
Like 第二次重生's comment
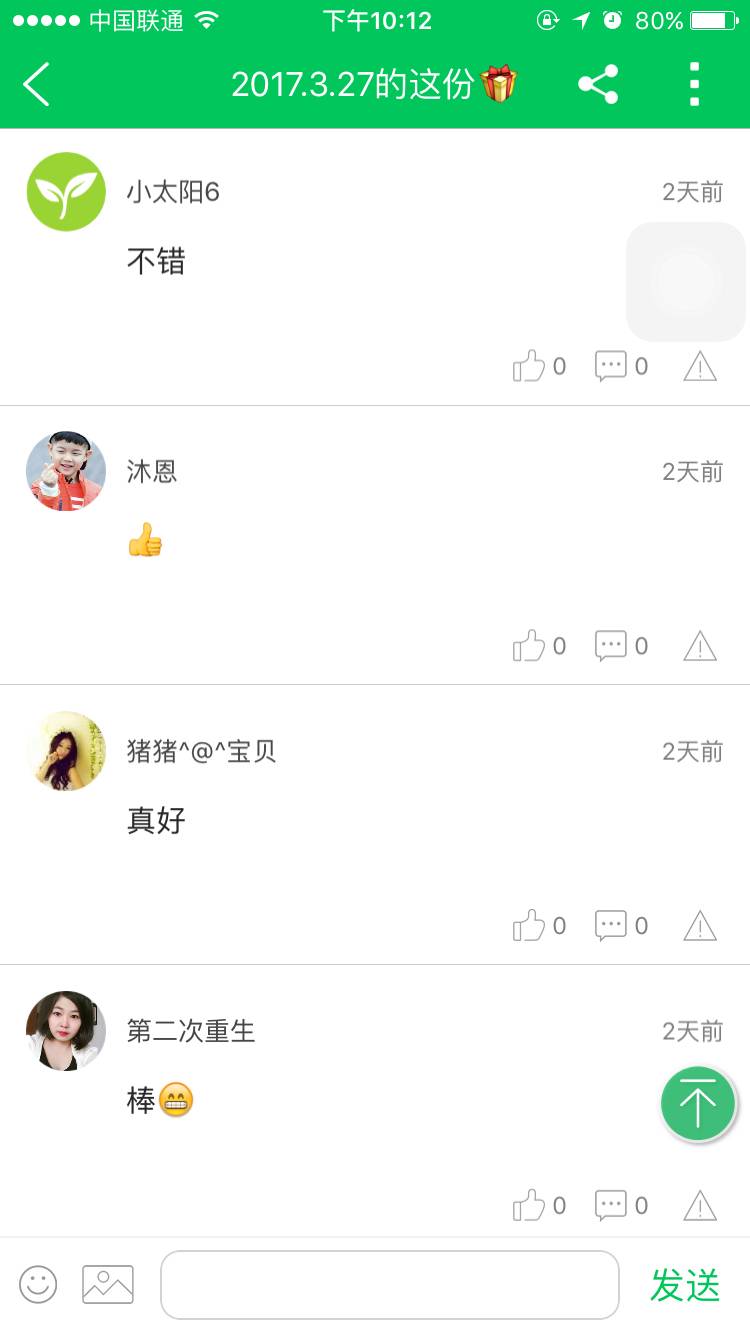(x=529, y=1207)
